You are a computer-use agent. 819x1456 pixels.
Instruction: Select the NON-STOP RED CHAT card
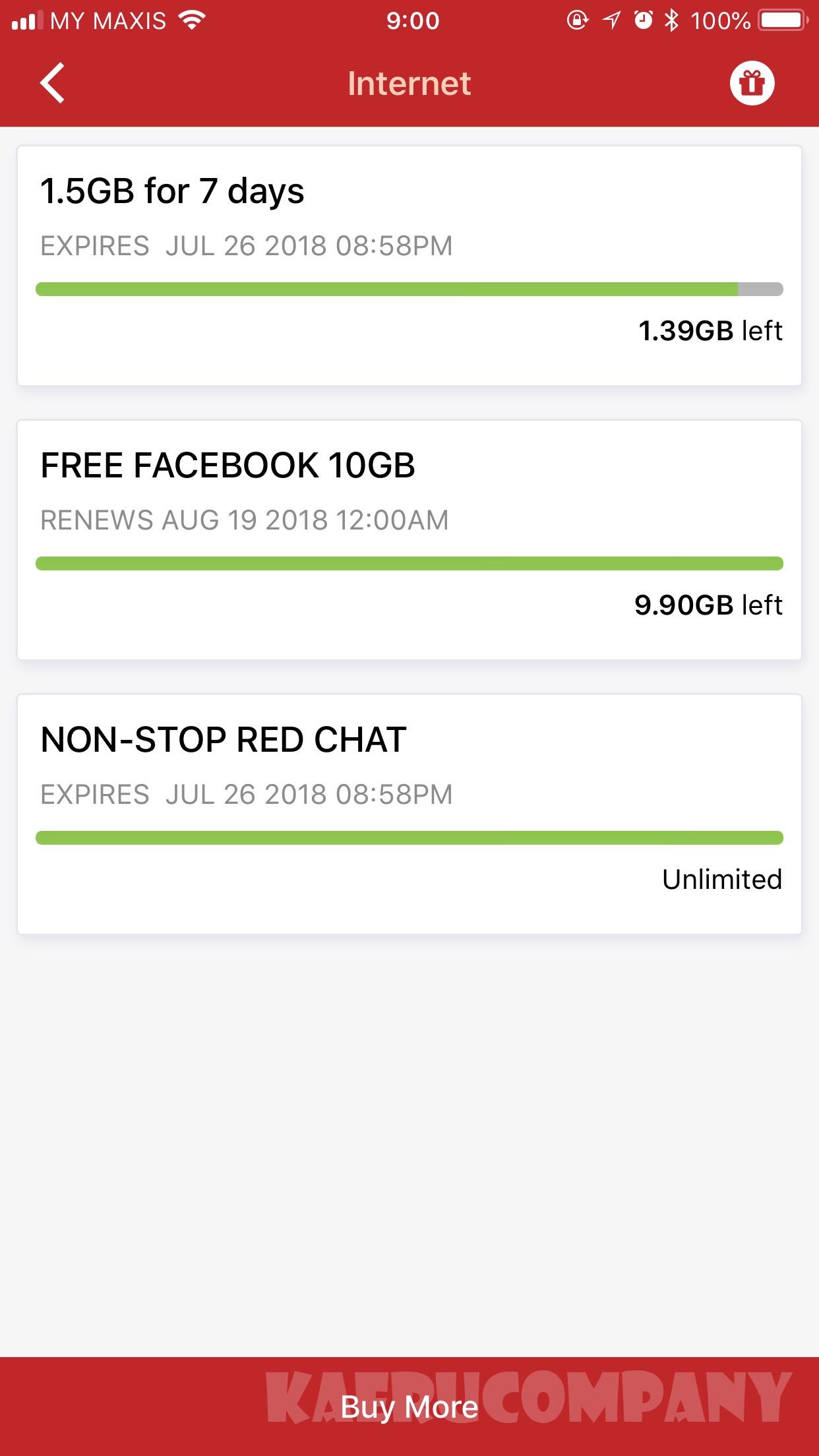[x=409, y=814]
